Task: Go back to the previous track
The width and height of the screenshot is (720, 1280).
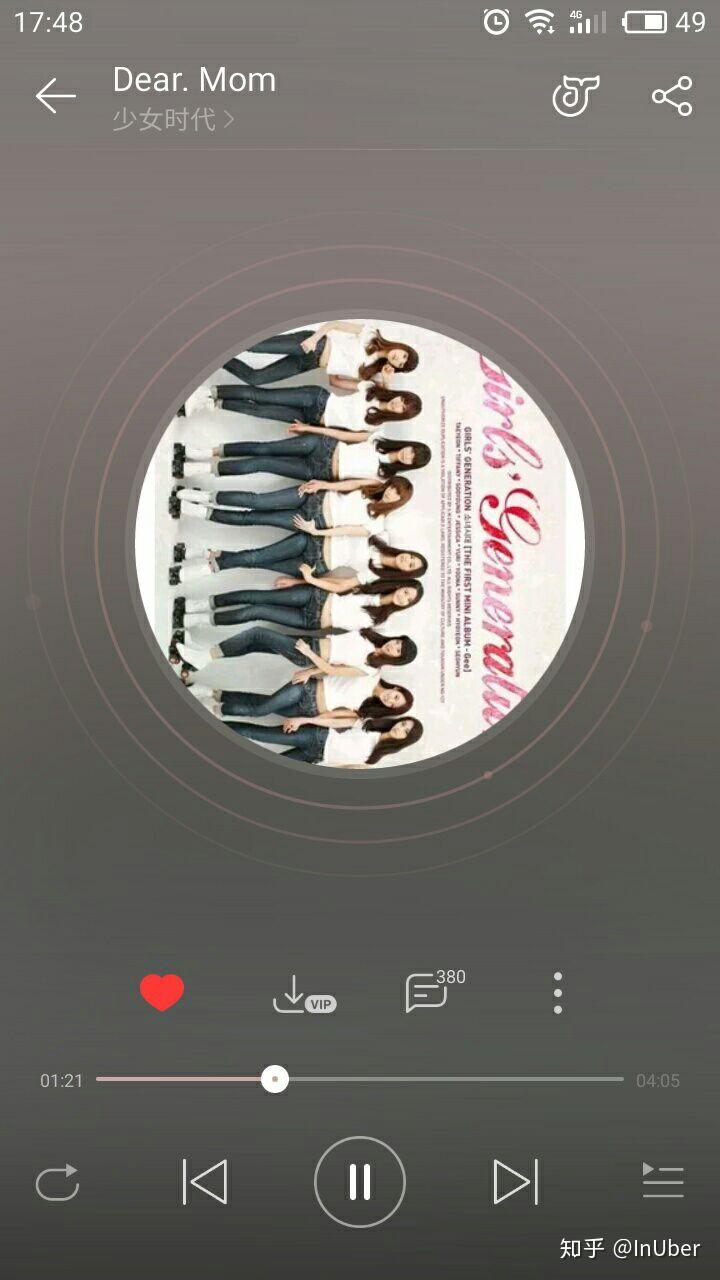Action: pos(207,1183)
